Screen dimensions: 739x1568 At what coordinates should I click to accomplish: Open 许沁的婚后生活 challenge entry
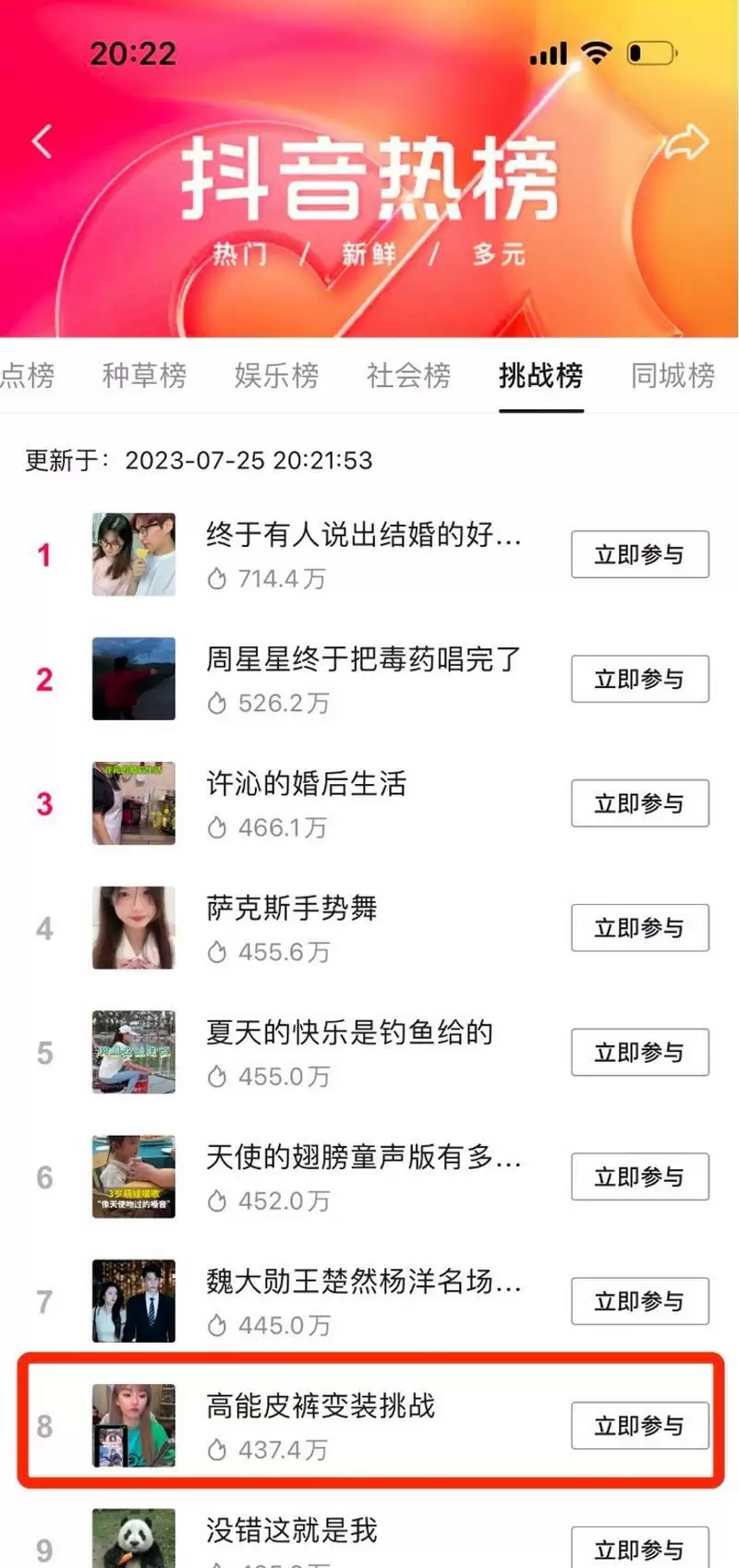tap(306, 784)
